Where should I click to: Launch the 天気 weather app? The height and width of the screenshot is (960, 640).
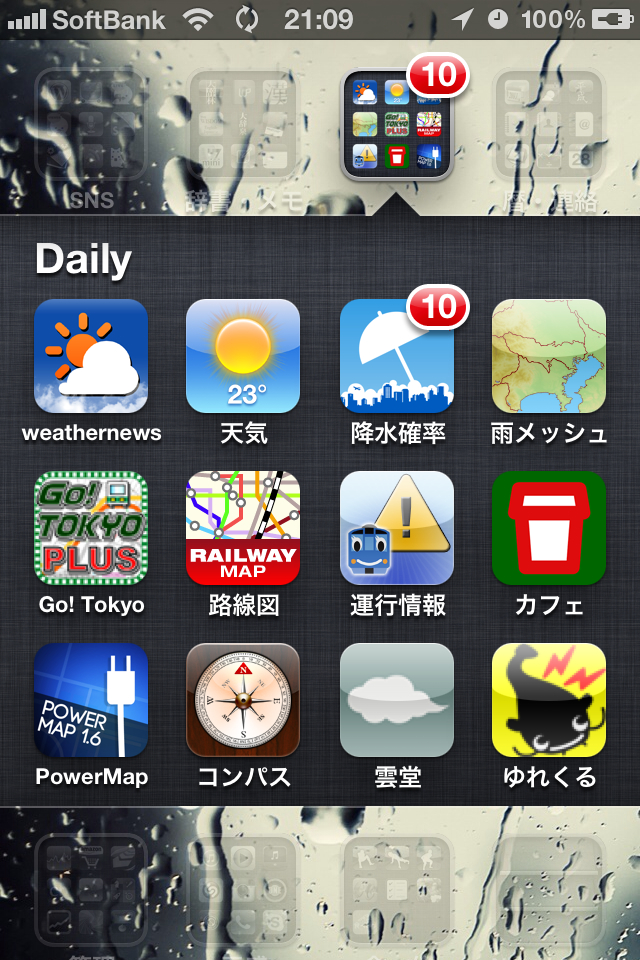[x=243, y=356]
